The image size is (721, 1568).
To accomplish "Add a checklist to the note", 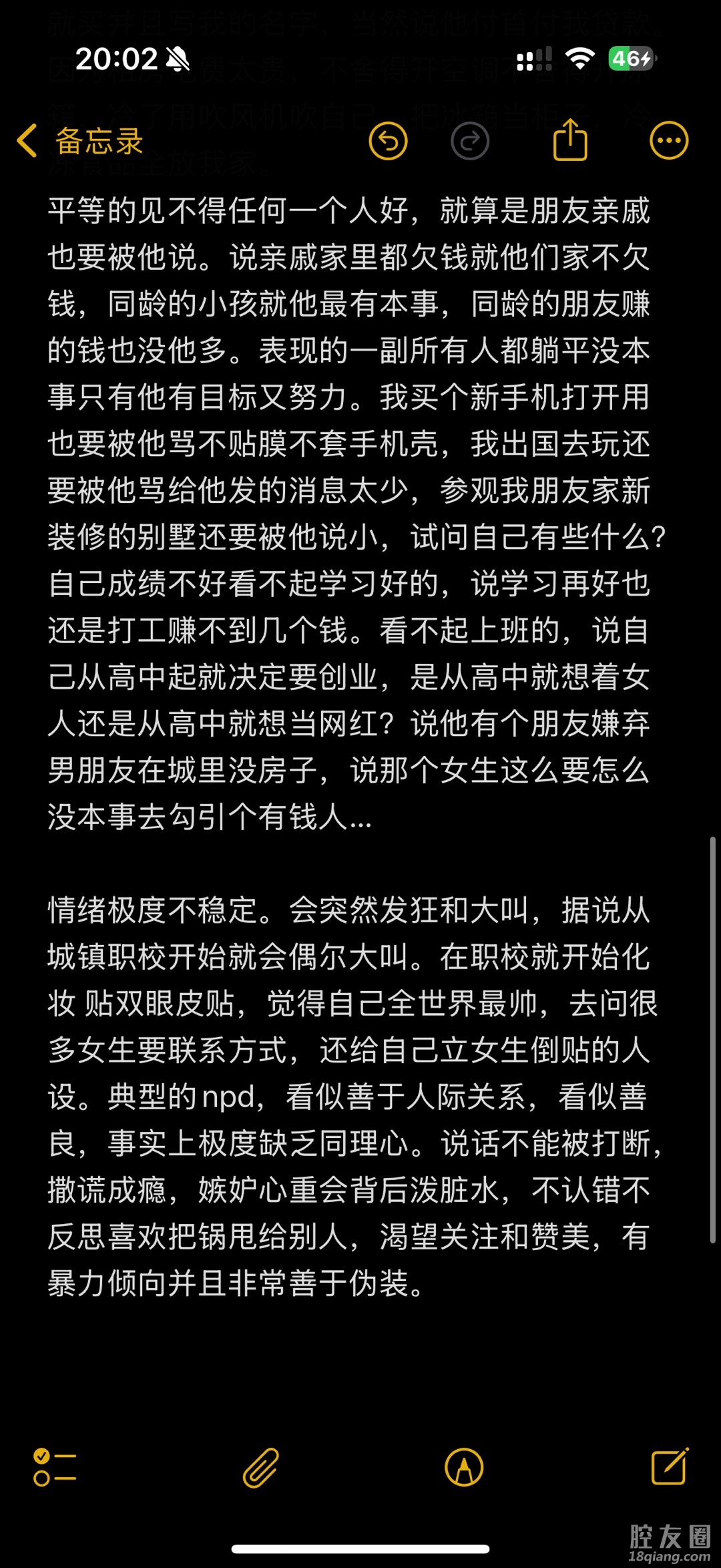I will tap(54, 1467).
